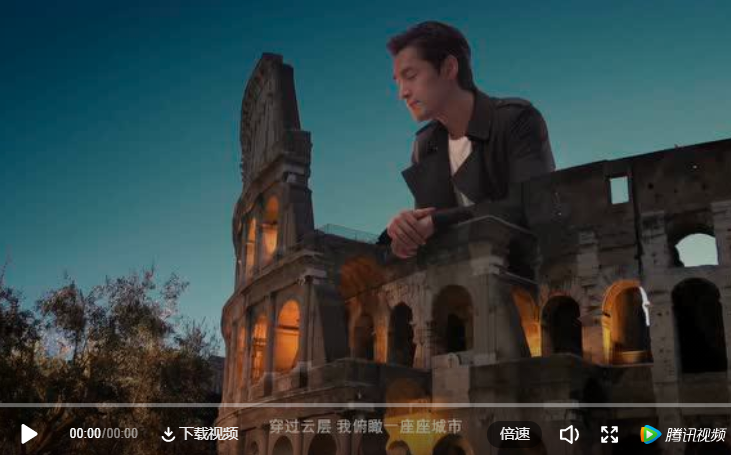Mute the video sound

[568, 434]
